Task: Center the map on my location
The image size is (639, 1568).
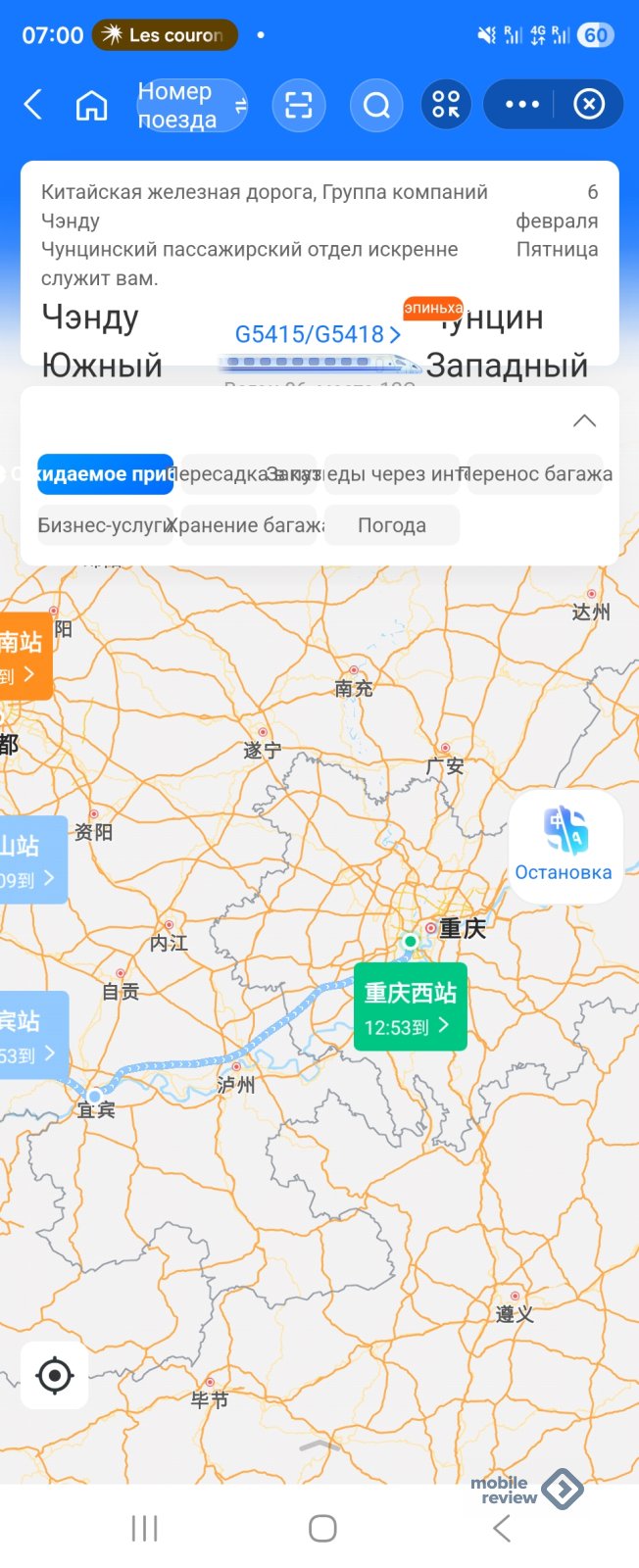Action: pos(55,1376)
